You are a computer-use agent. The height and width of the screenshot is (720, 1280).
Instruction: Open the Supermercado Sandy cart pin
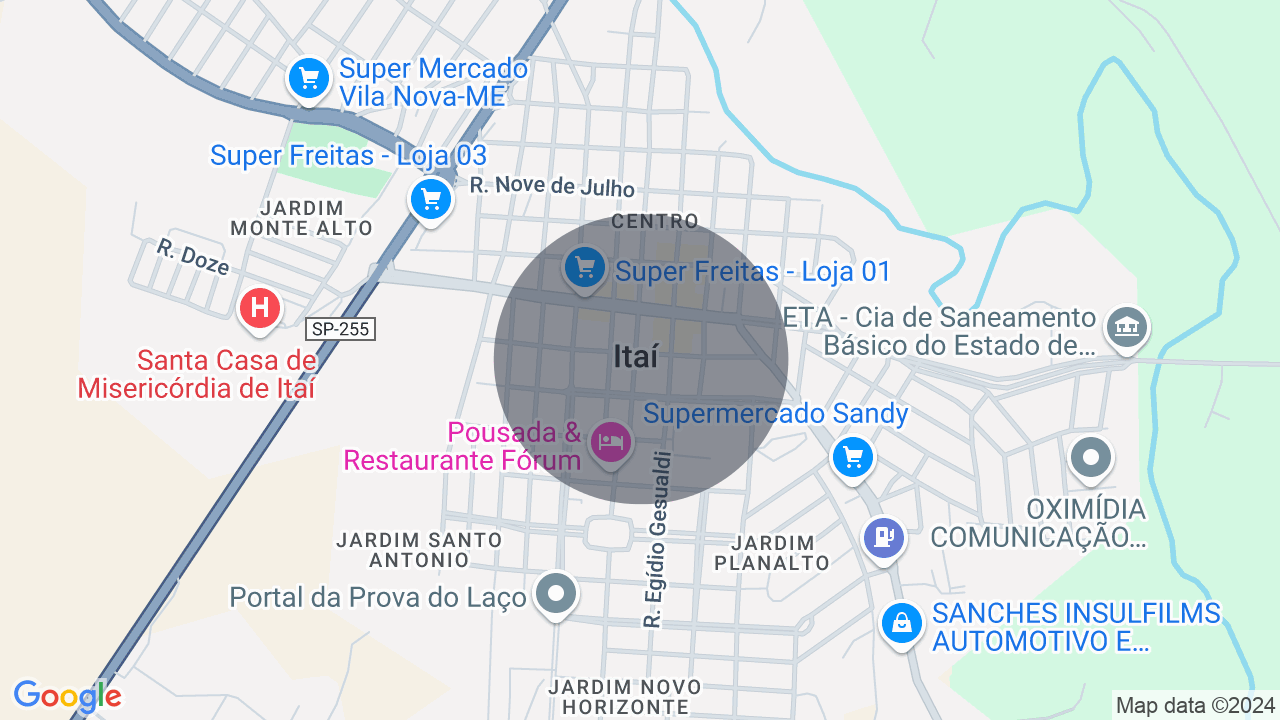tap(853, 458)
